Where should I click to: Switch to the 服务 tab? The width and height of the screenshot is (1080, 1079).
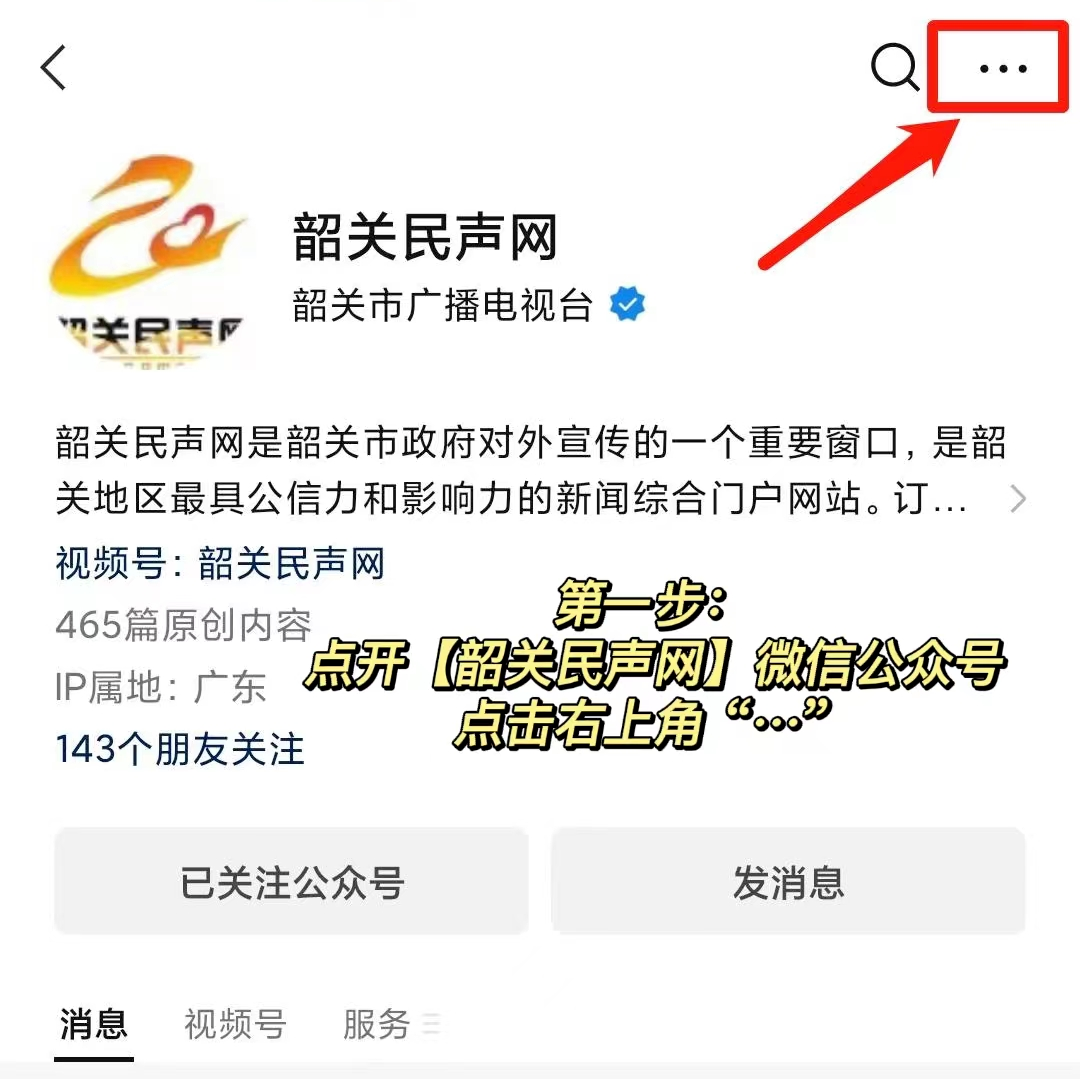coord(378,1024)
